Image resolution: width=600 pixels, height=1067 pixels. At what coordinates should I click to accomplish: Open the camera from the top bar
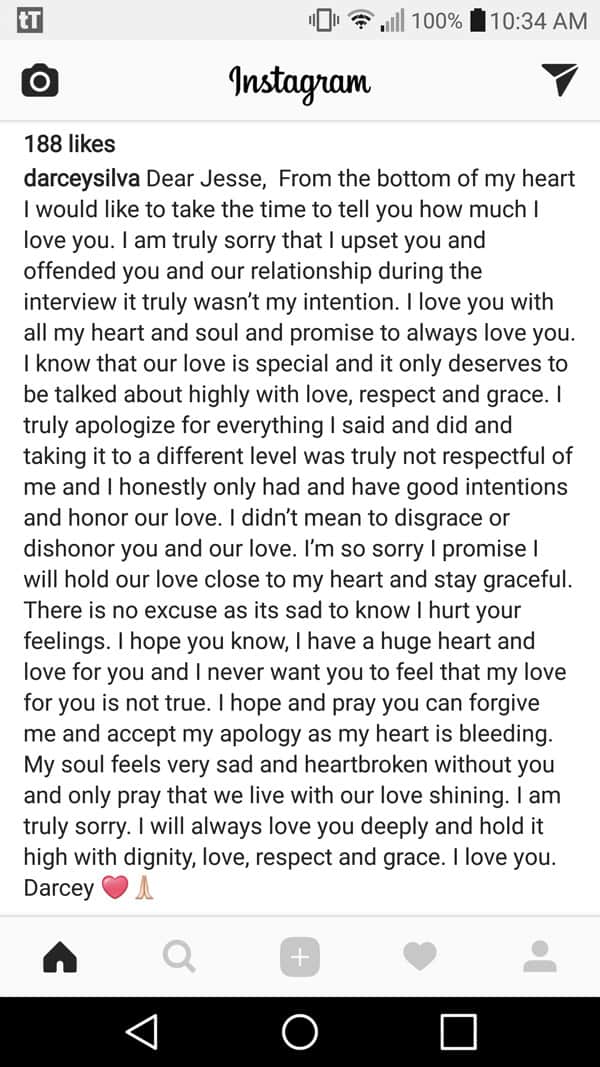tap(40, 80)
